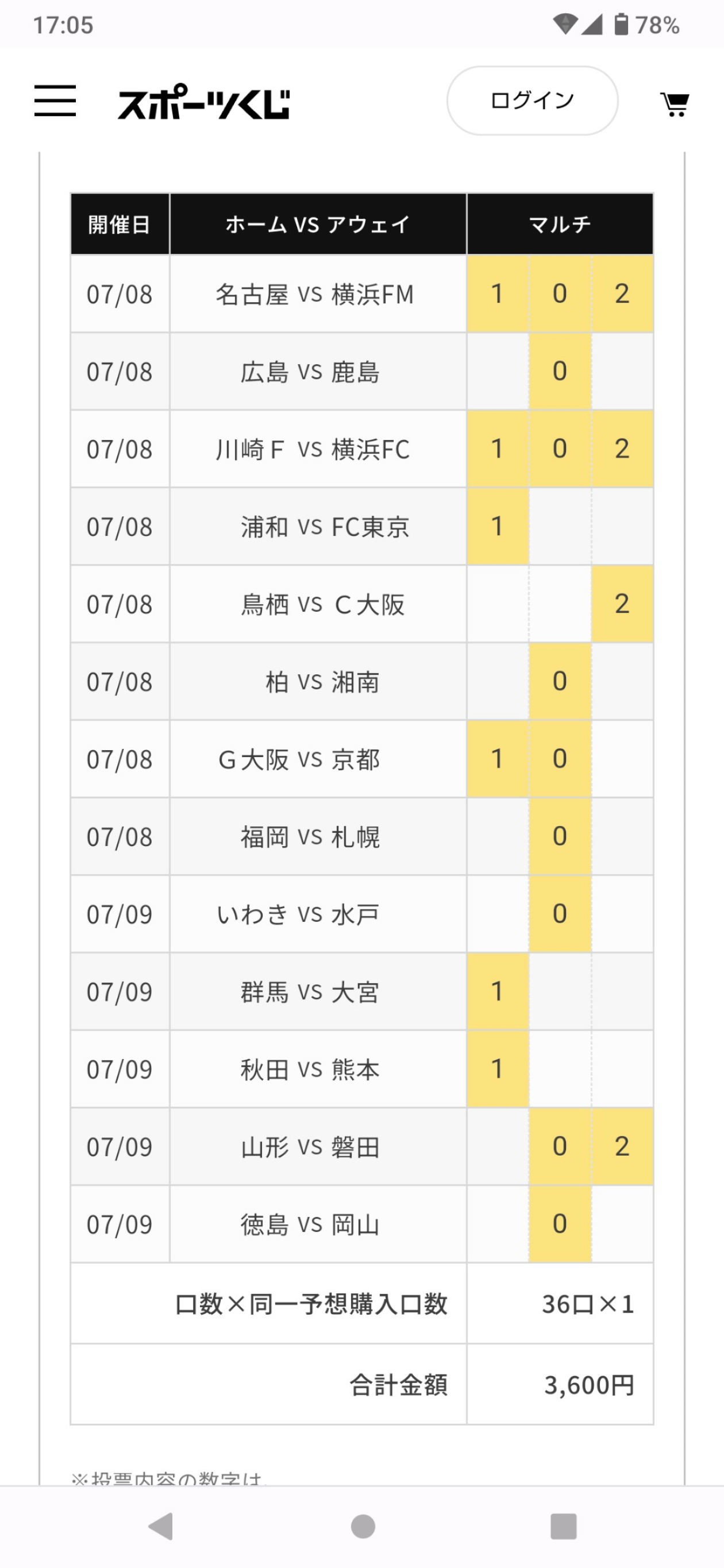Show recent apps

[x=563, y=1526]
